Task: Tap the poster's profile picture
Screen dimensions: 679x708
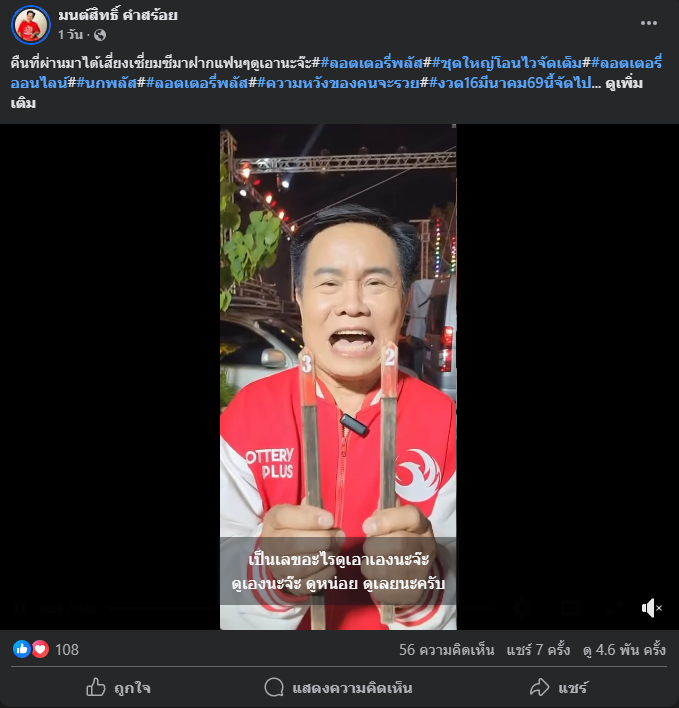Action: 31,24
